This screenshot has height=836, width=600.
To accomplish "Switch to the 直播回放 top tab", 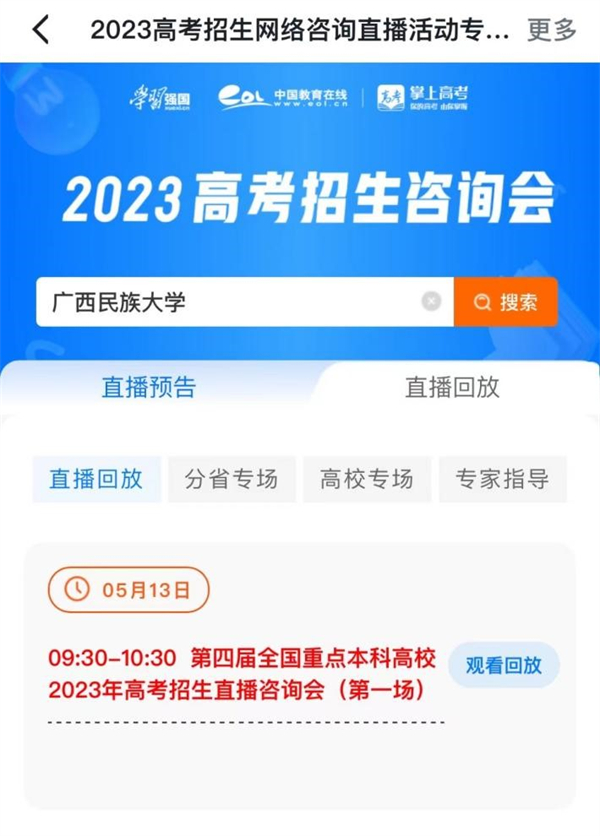I will tap(452, 388).
